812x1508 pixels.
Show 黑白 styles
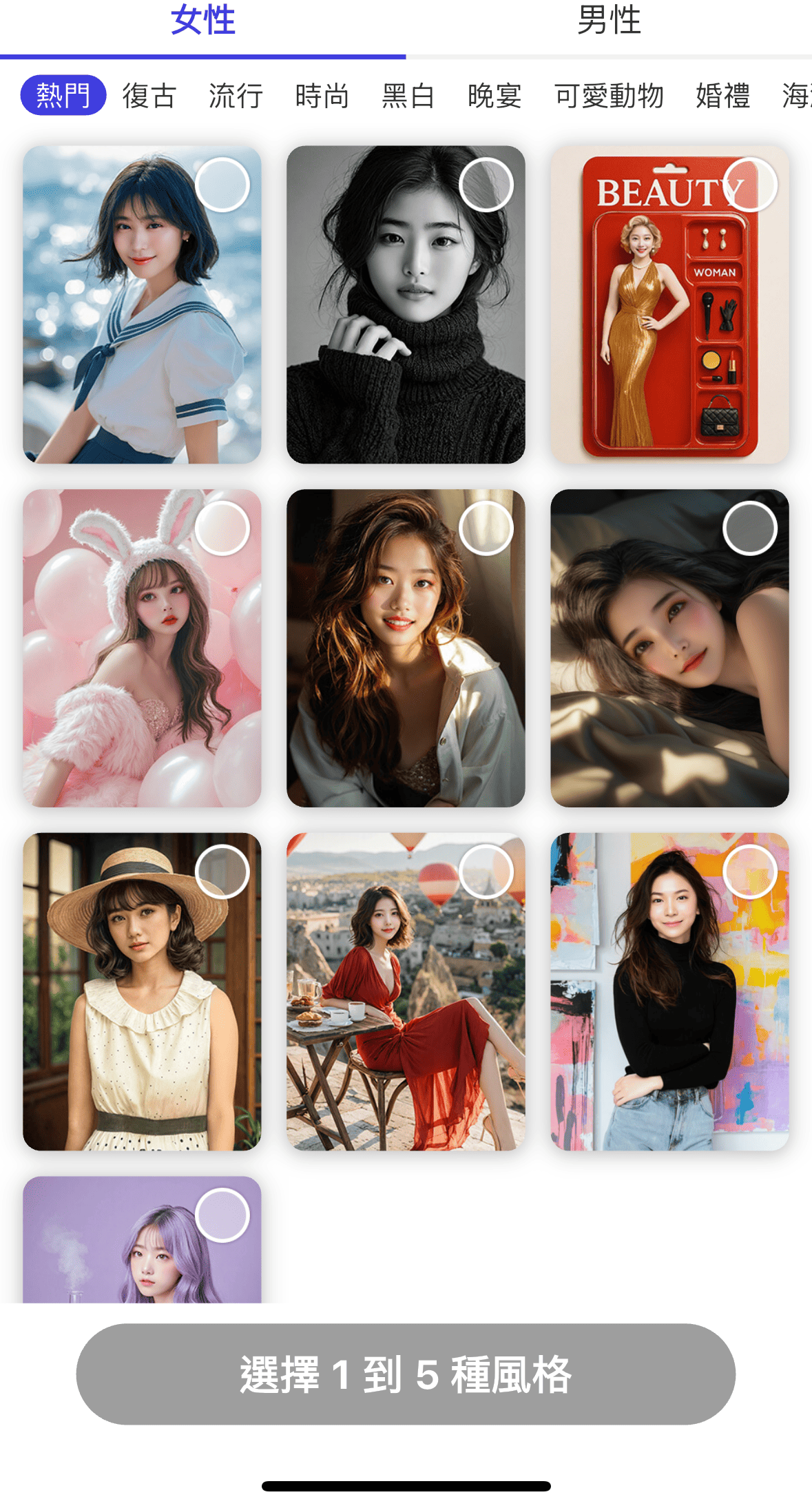(x=408, y=96)
